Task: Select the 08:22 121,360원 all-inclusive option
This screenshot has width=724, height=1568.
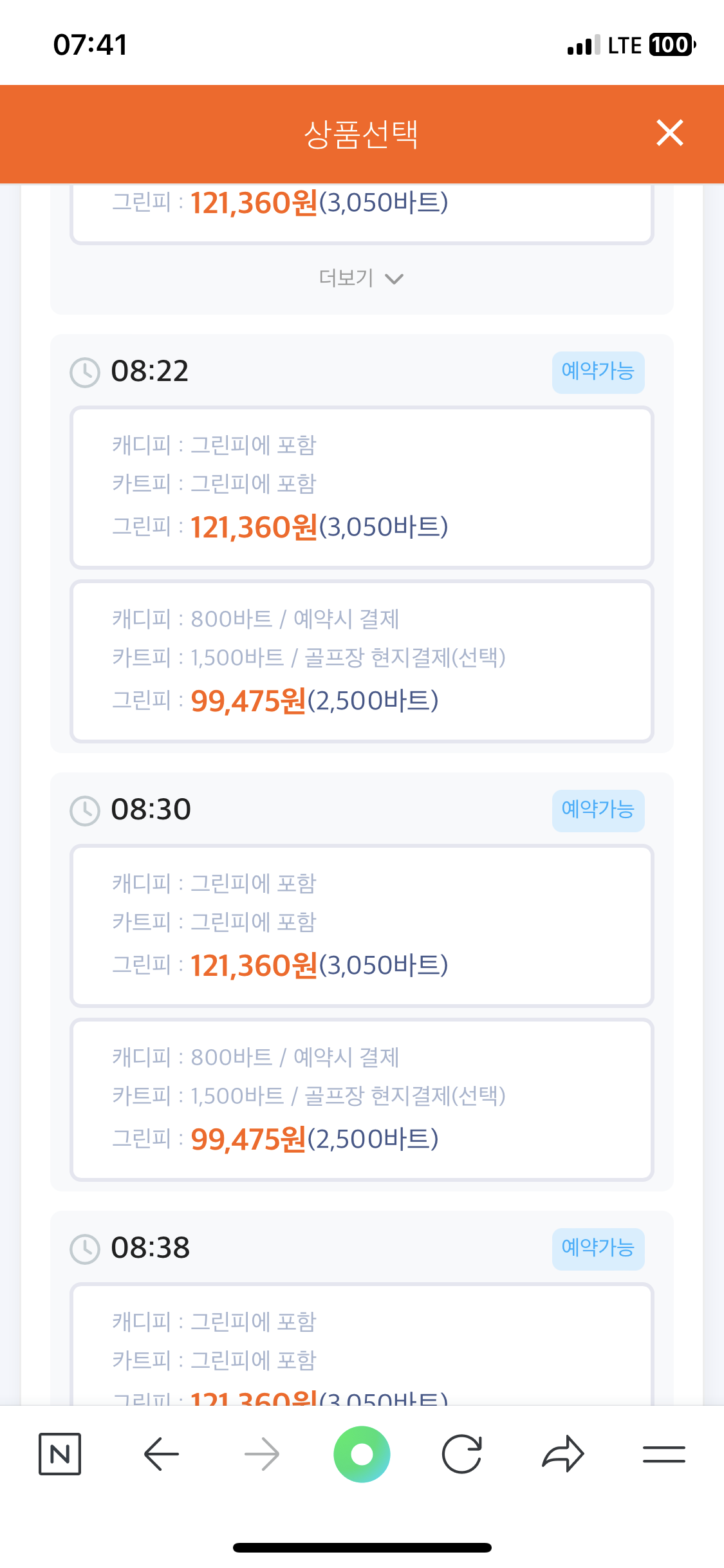Action: 362,487
